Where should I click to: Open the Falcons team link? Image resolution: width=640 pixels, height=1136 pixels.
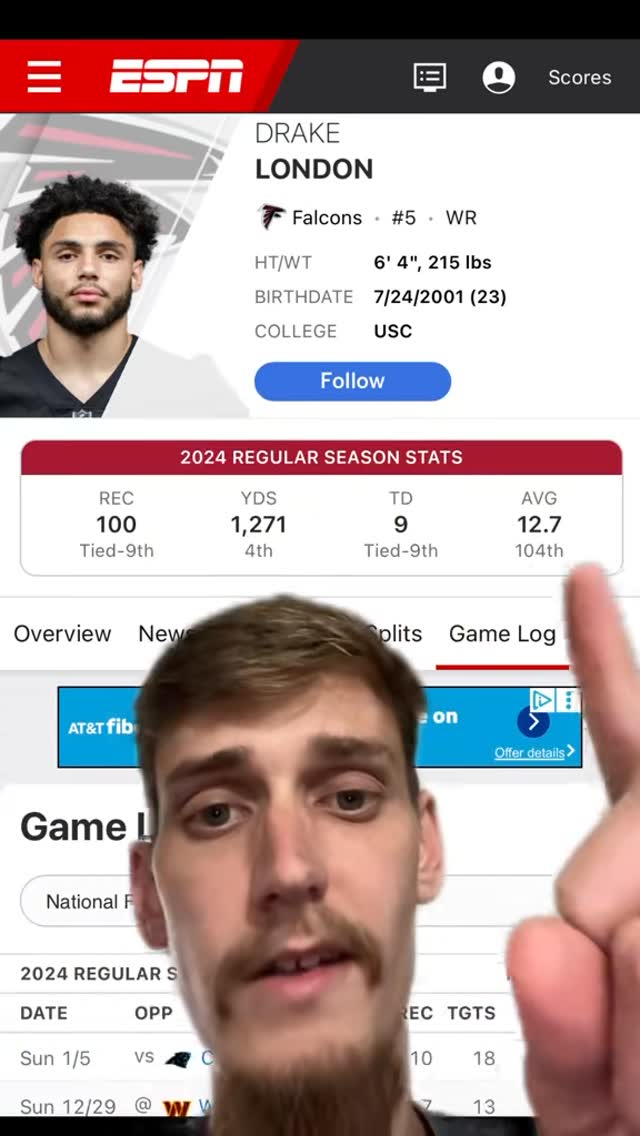point(326,217)
